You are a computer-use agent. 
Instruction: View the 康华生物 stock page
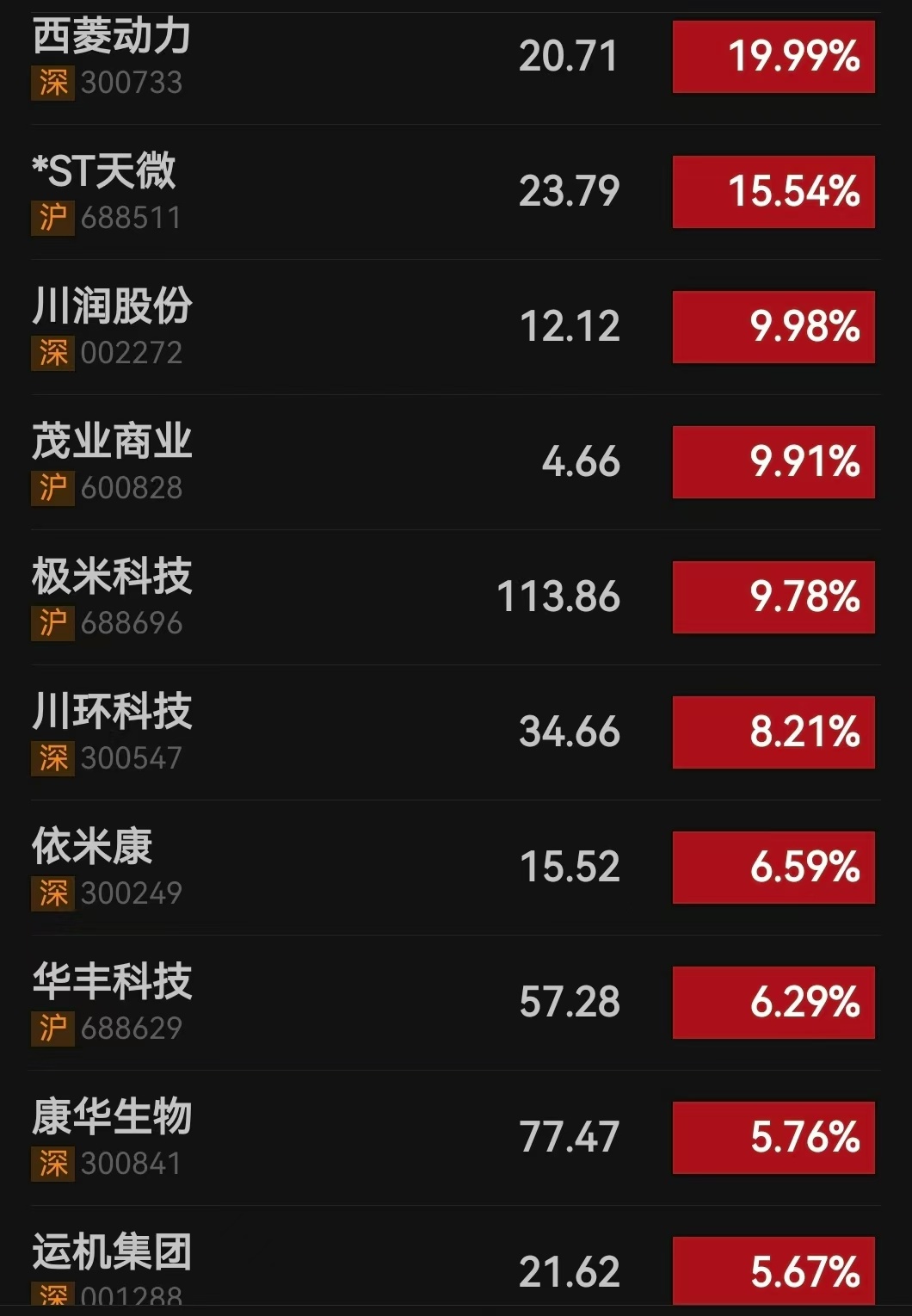[456, 1138]
